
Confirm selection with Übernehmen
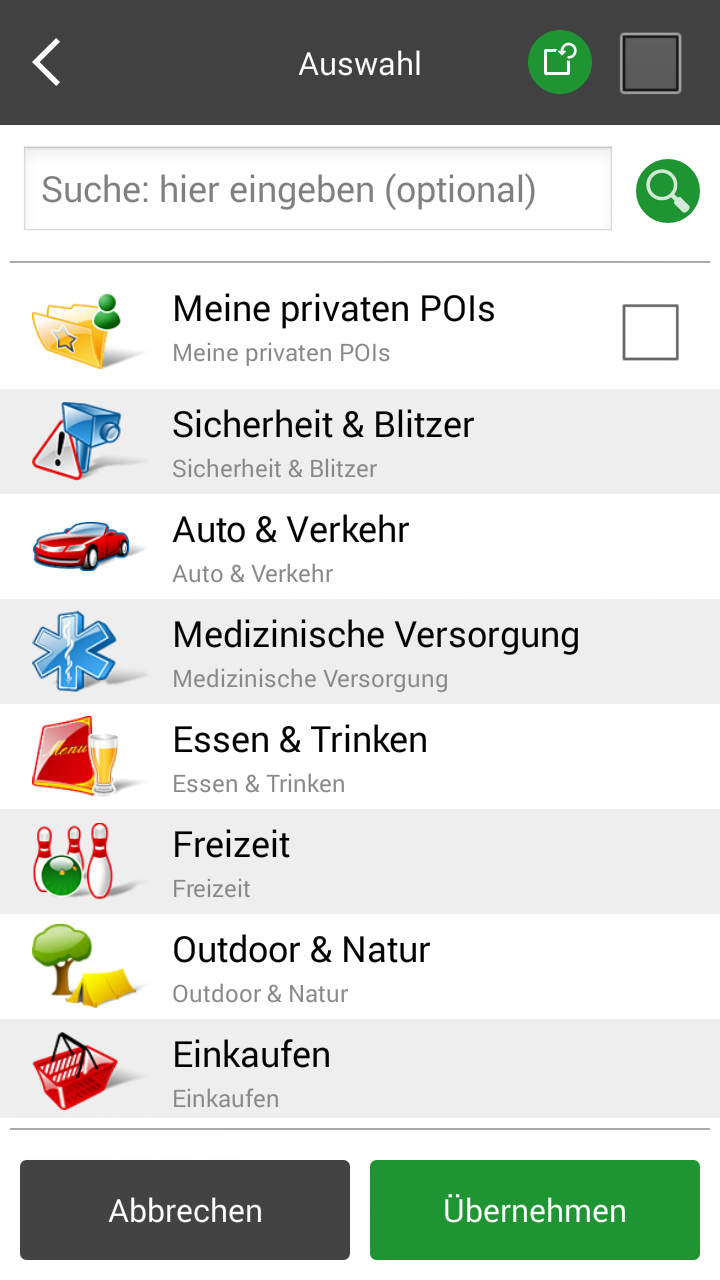(535, 1210)
